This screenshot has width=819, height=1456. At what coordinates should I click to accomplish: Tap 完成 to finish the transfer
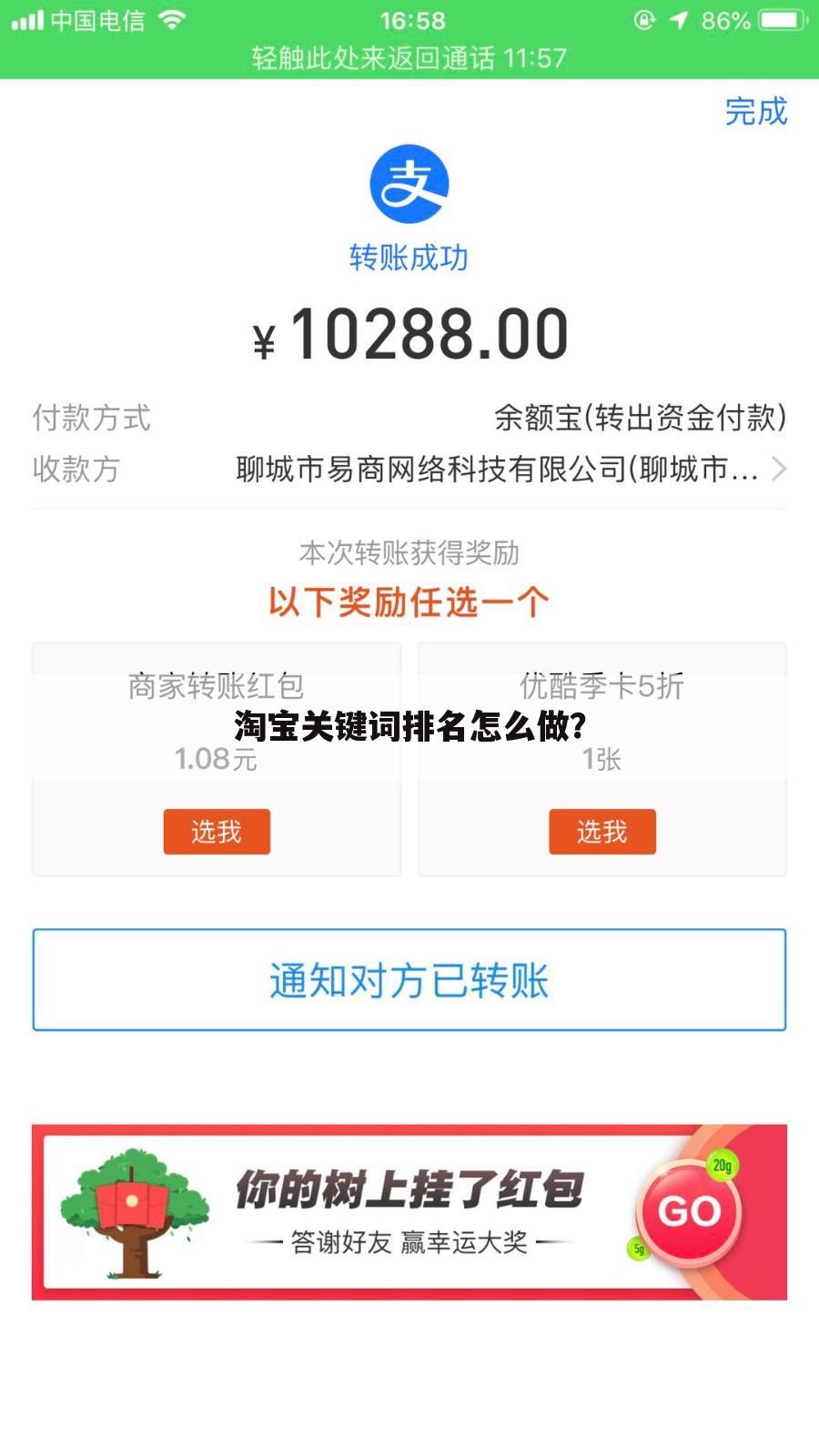pyautogui.click(x=754, y=113)
